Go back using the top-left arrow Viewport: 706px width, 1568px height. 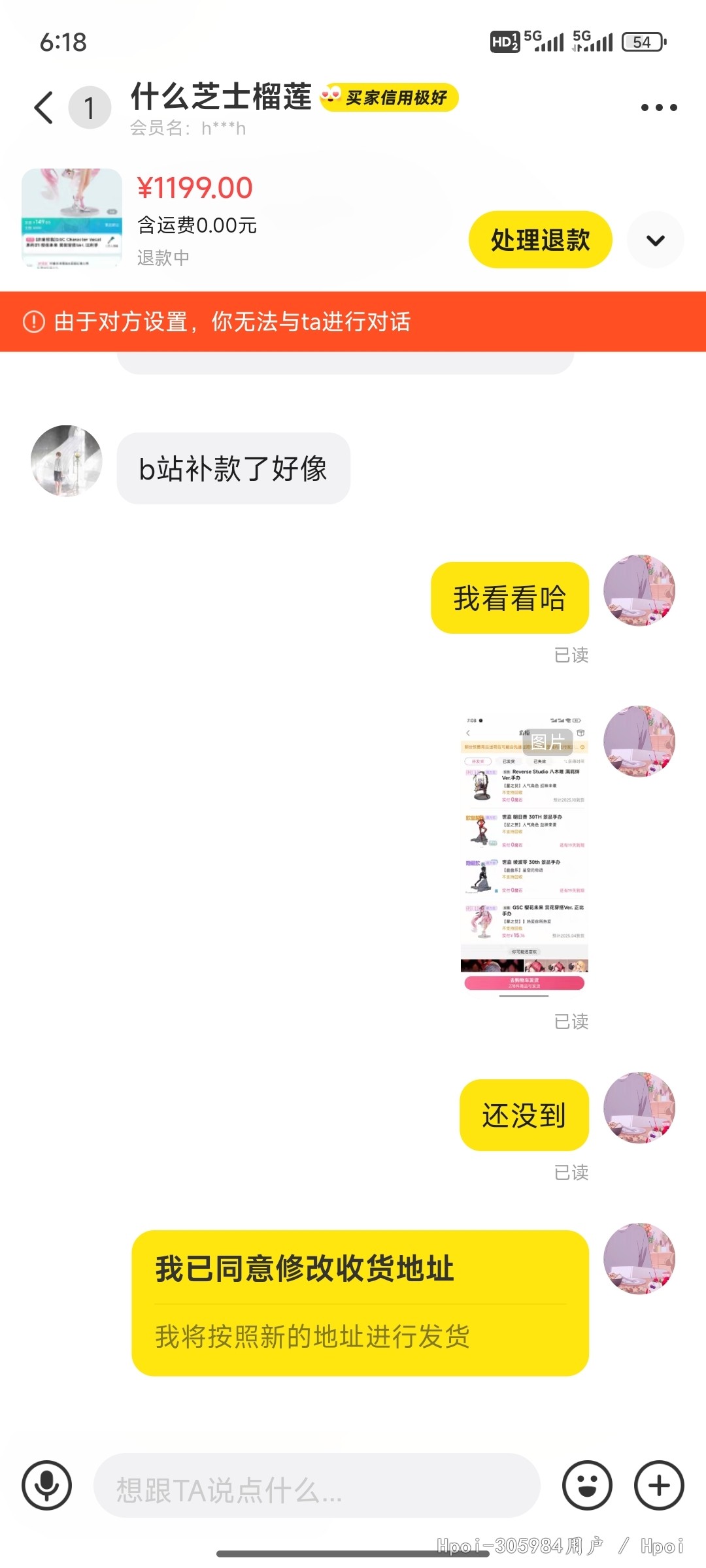click(x=44, y=108)
